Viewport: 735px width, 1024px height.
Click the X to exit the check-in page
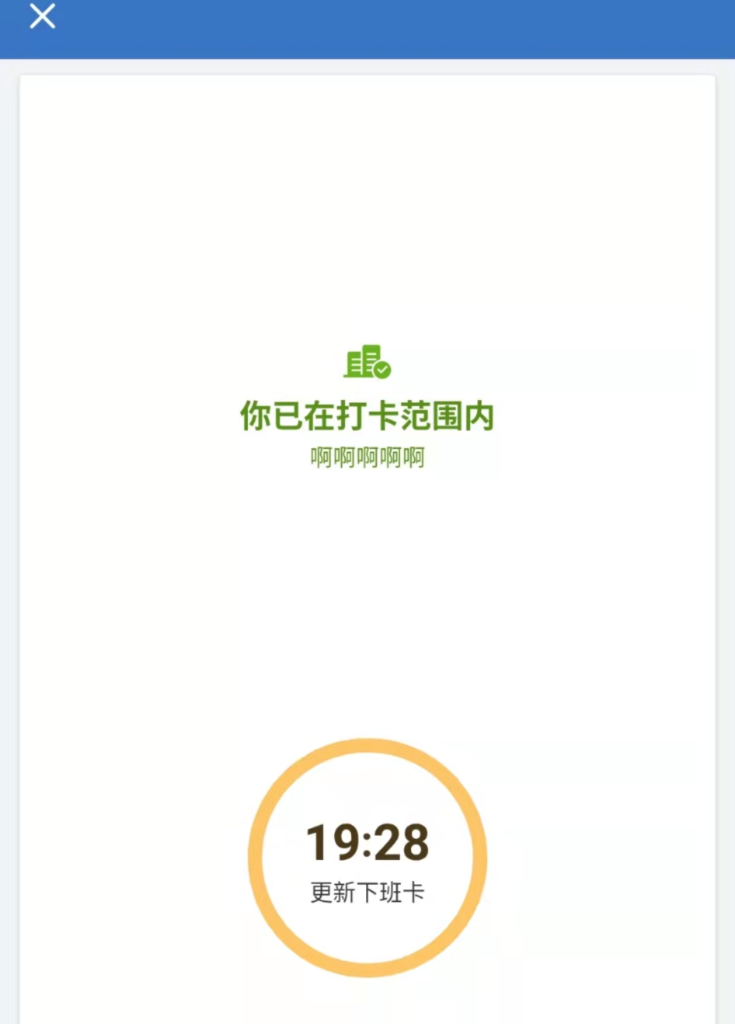pyautogui.click(x=41, y=17)
